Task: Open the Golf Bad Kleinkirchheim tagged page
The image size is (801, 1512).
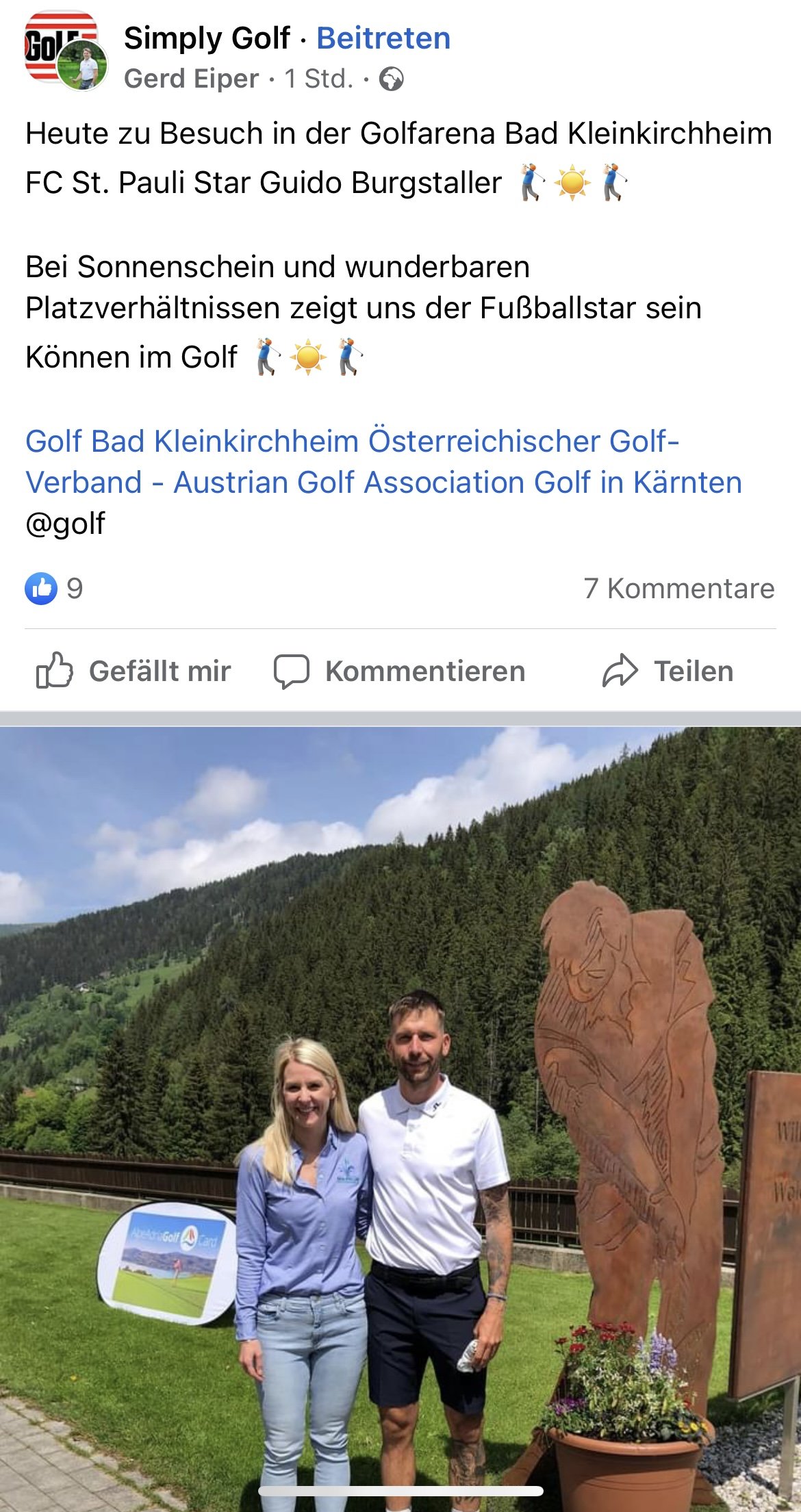Action: coord(193,441)
